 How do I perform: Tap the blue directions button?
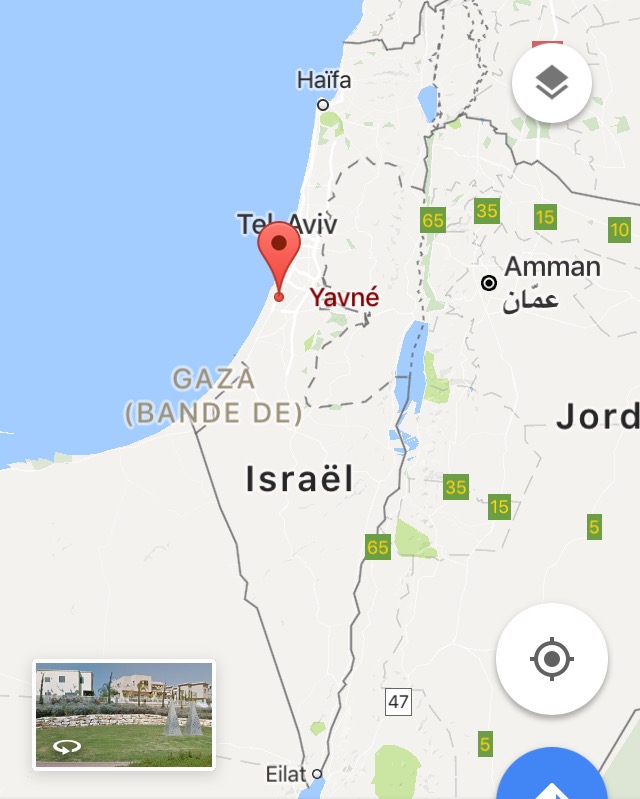(555, 780)
